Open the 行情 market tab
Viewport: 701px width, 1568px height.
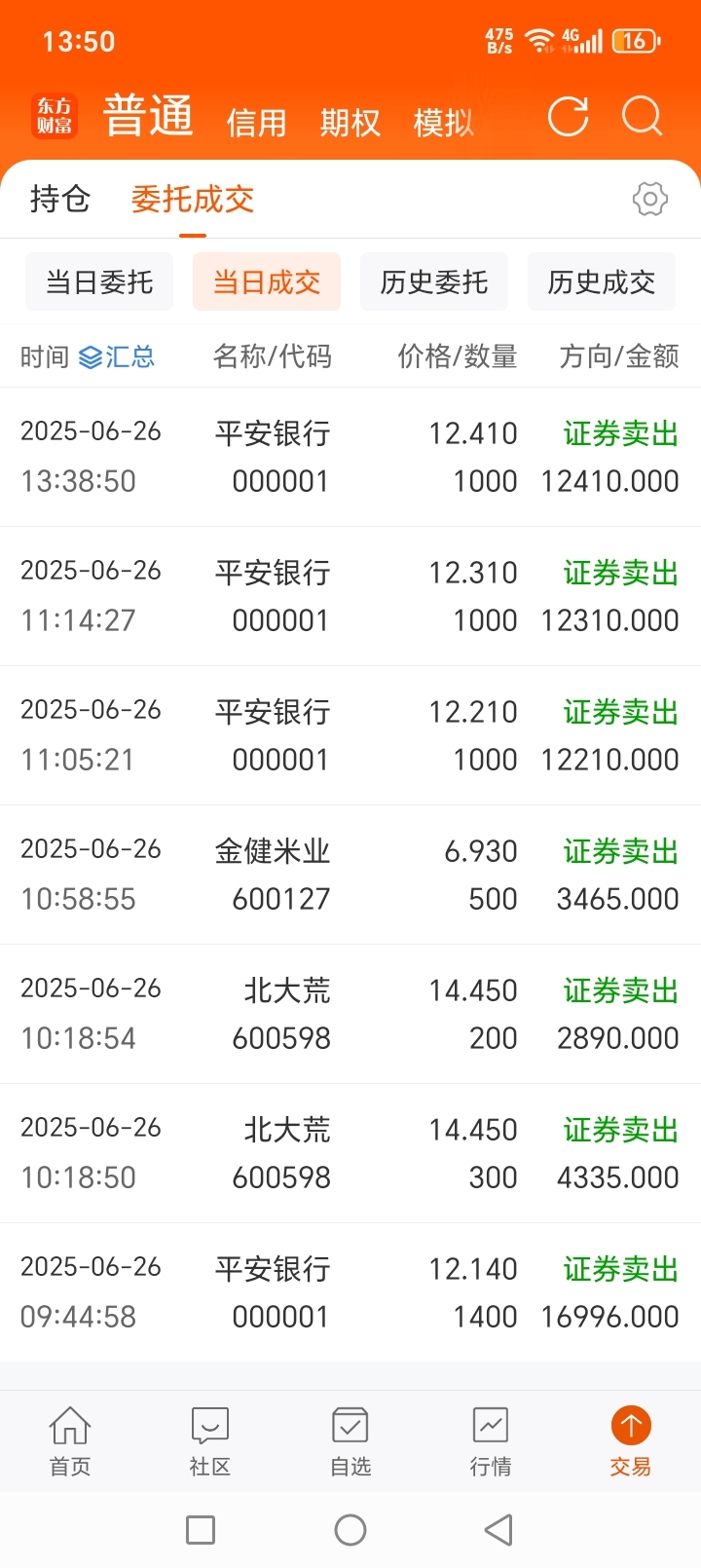coord(491,1441)
